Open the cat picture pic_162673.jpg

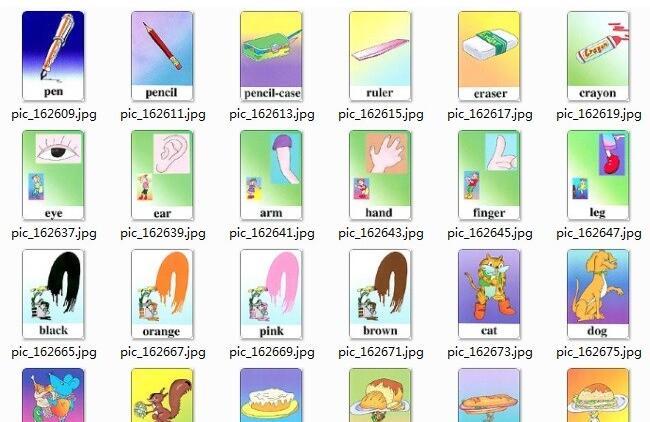(x=489, y=294)
